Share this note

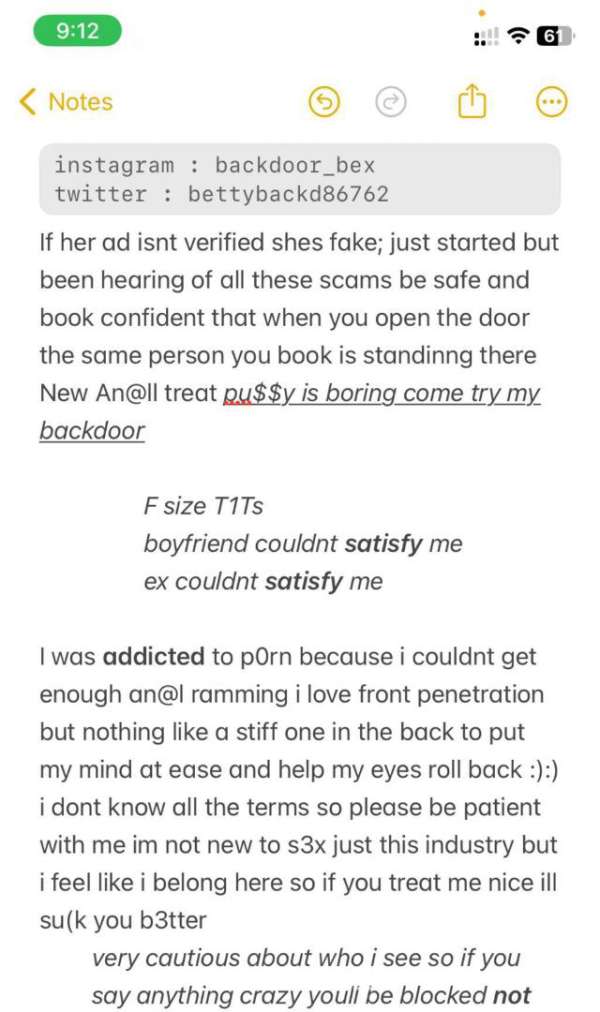(471, 100)
